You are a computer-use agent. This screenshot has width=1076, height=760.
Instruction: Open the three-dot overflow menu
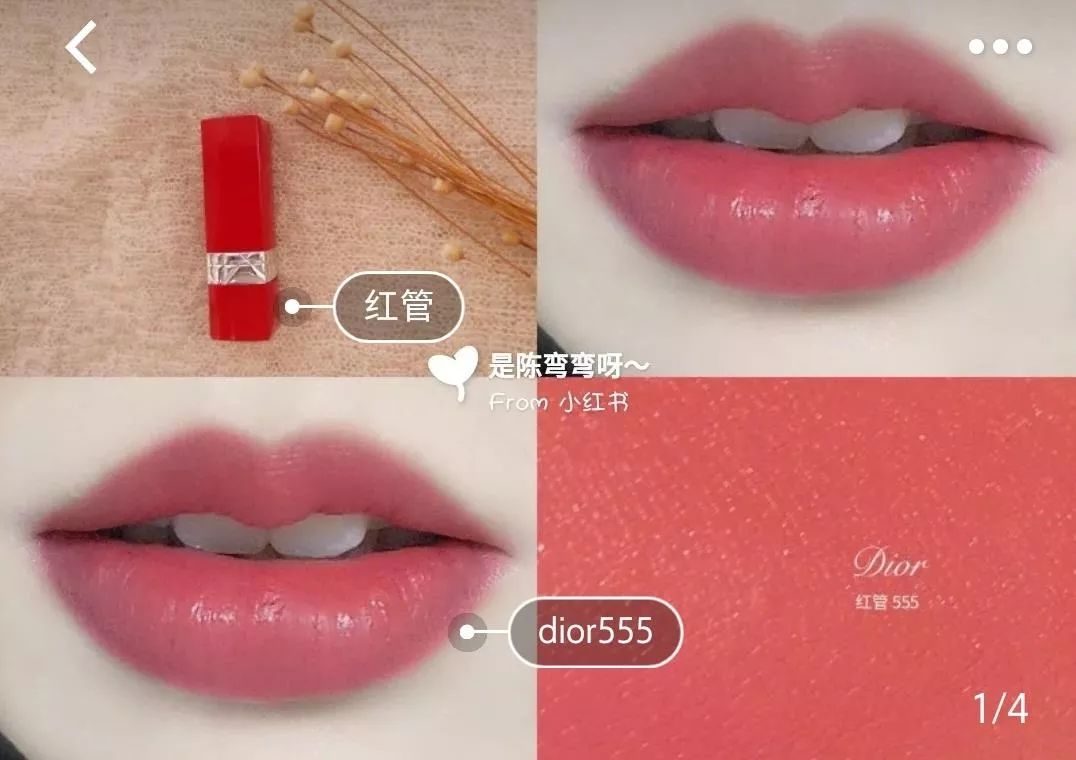click(x=1000, y=47)
